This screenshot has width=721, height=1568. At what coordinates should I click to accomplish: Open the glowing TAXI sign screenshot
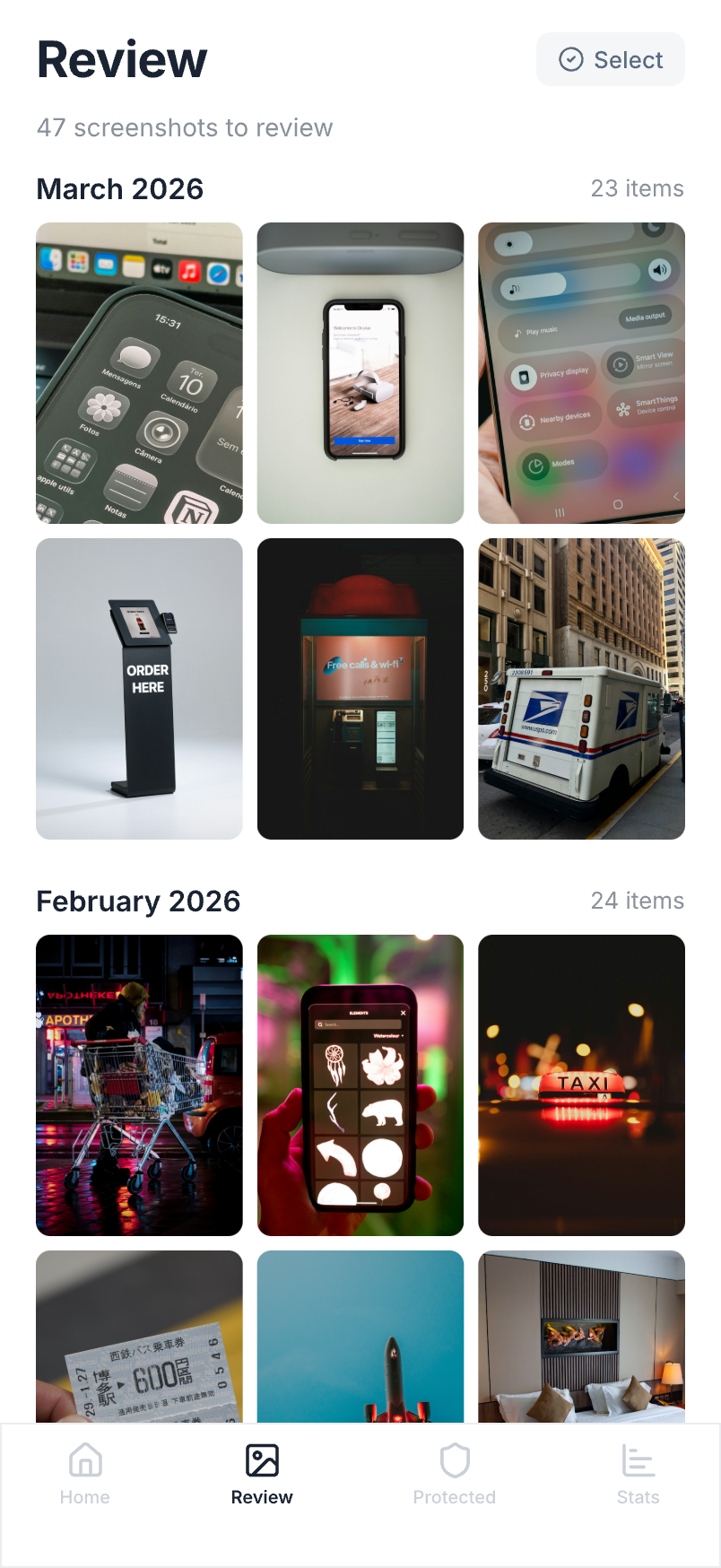coord(581,1085)
